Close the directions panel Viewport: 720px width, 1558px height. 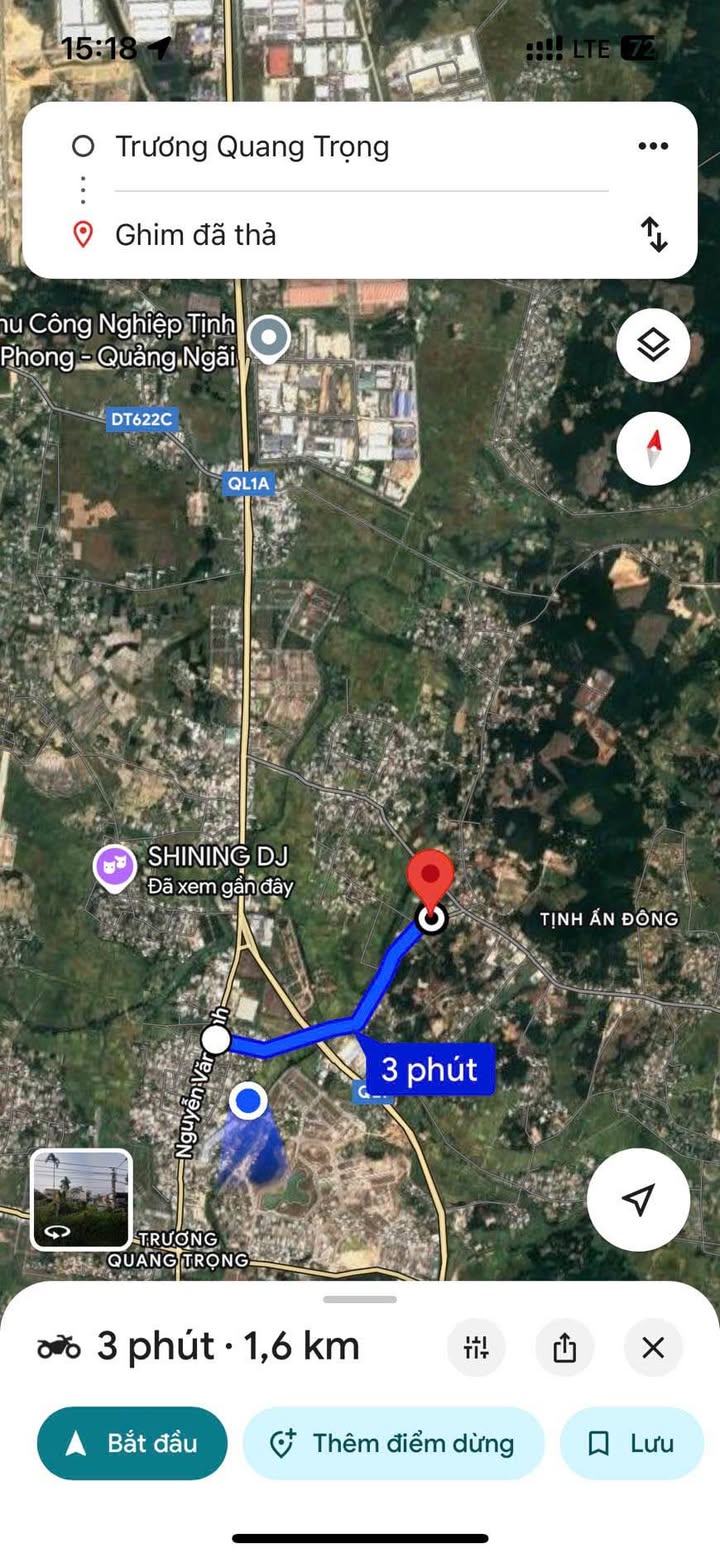653,1347
